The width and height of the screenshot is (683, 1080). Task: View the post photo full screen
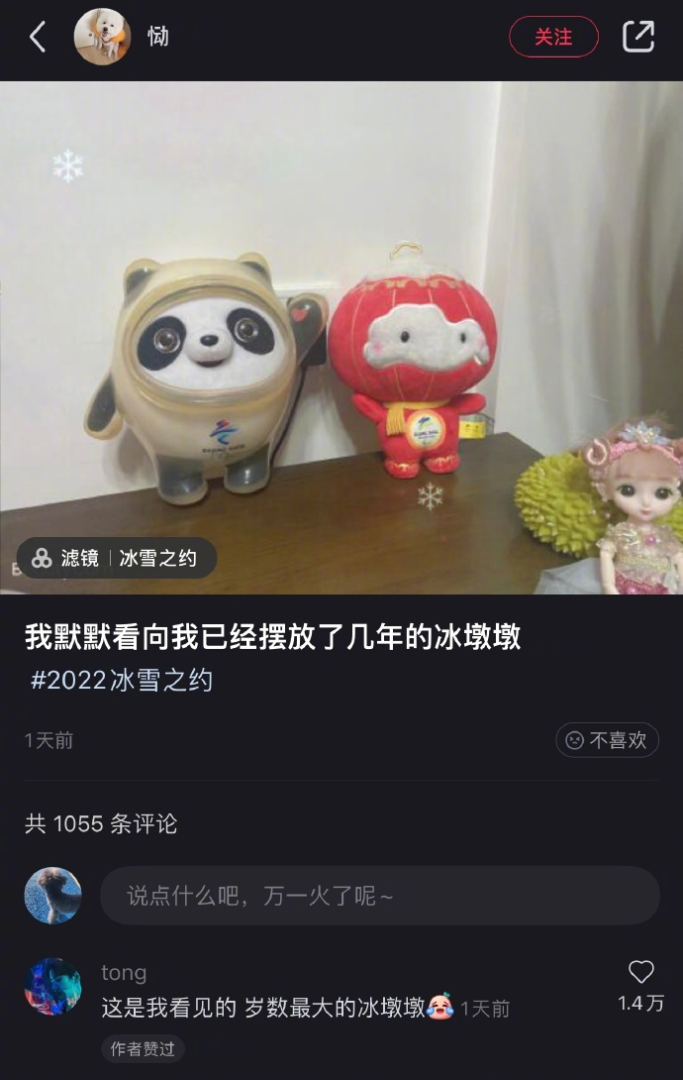(341, 337)
